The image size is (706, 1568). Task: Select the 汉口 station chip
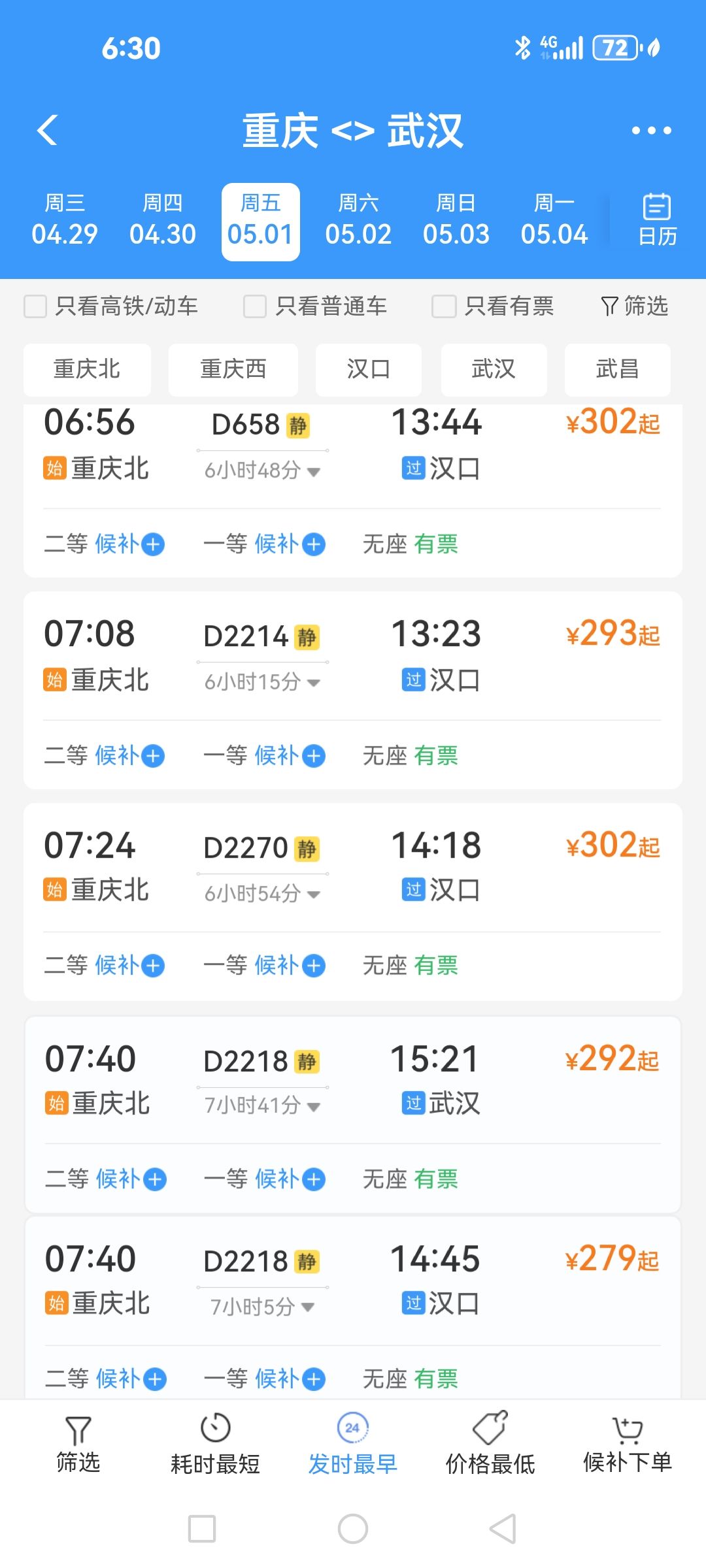369,370
